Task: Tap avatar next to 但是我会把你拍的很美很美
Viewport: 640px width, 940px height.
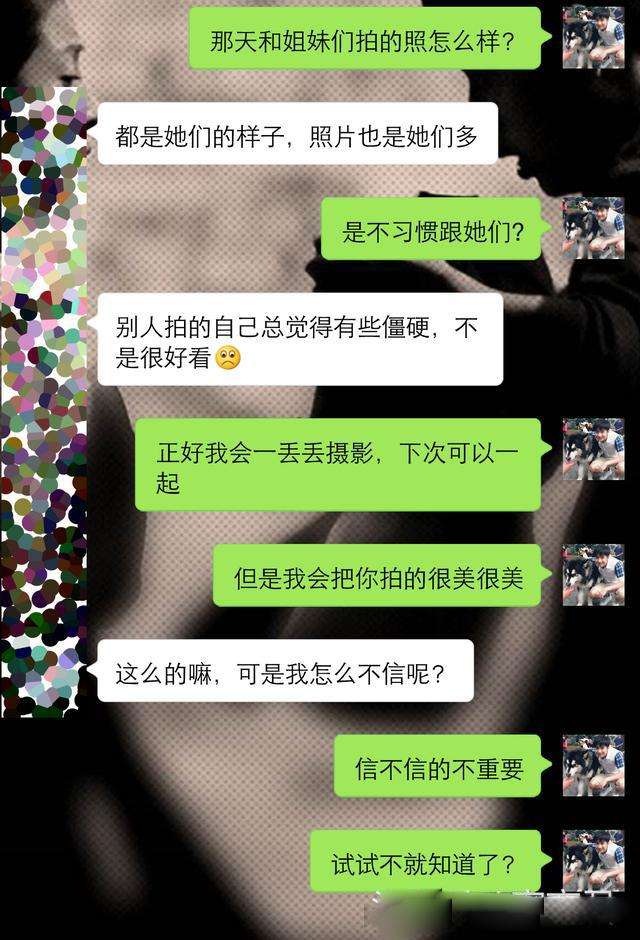Action: pyautogui.click(x=593, y=575)
